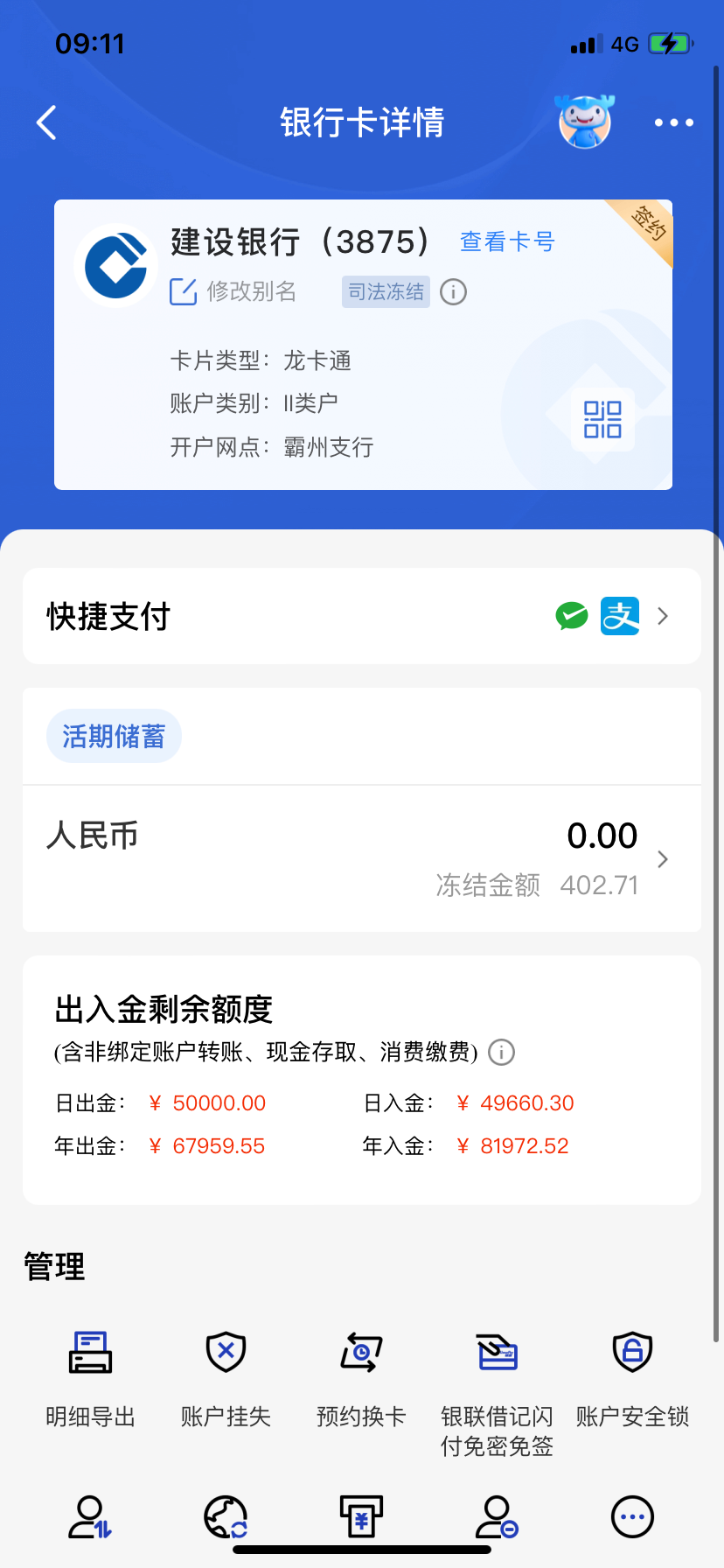This screenshot has width=724, height=1568.
Task: Open 银联借记闪付免密免签 settings icon
Action: pos(496,1352)
